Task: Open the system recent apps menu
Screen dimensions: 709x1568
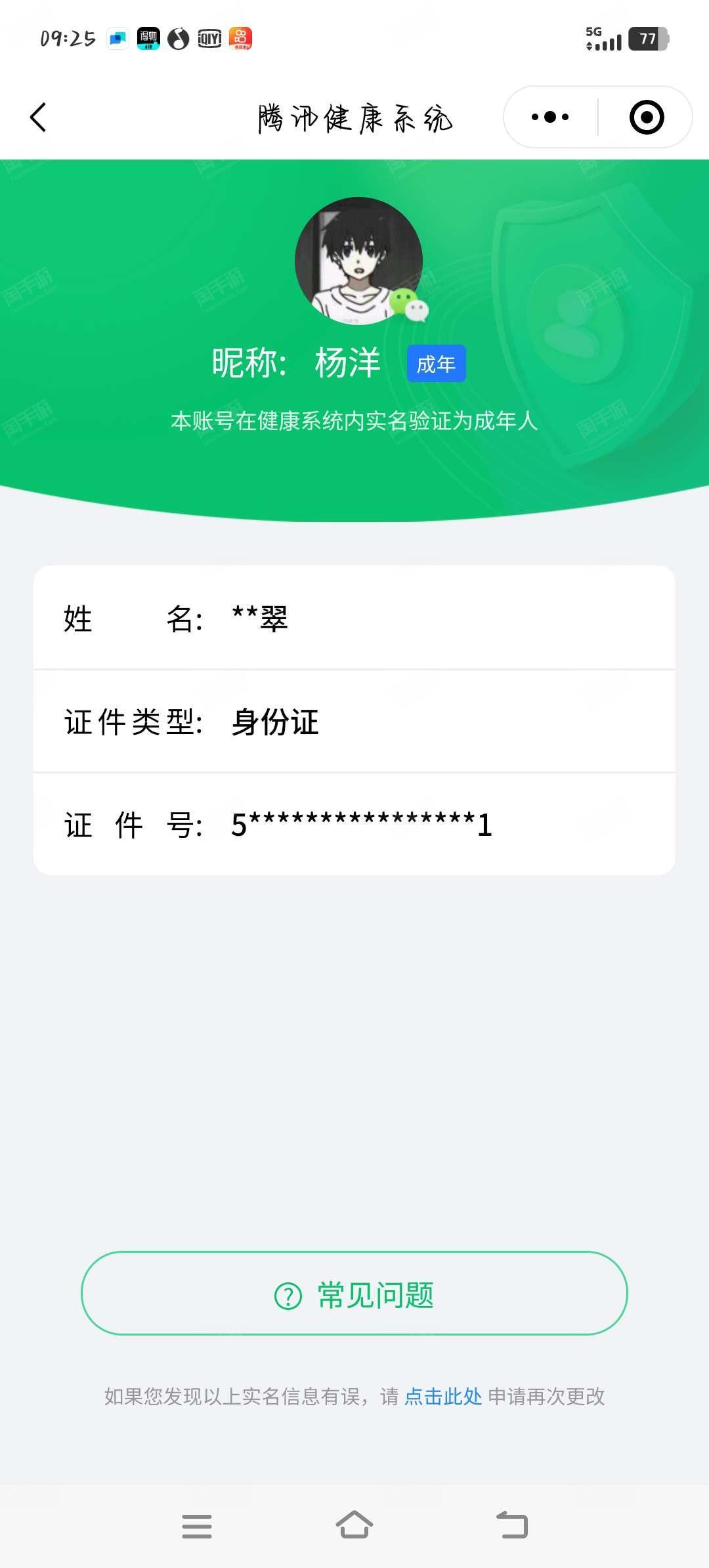Action: pyautogui.click(x=197, y=1525)
